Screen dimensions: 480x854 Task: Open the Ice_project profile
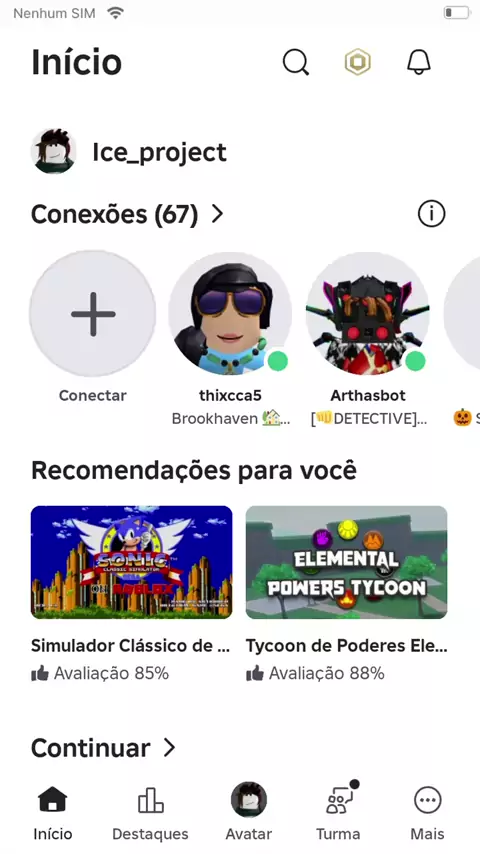(x=129, y=152)
